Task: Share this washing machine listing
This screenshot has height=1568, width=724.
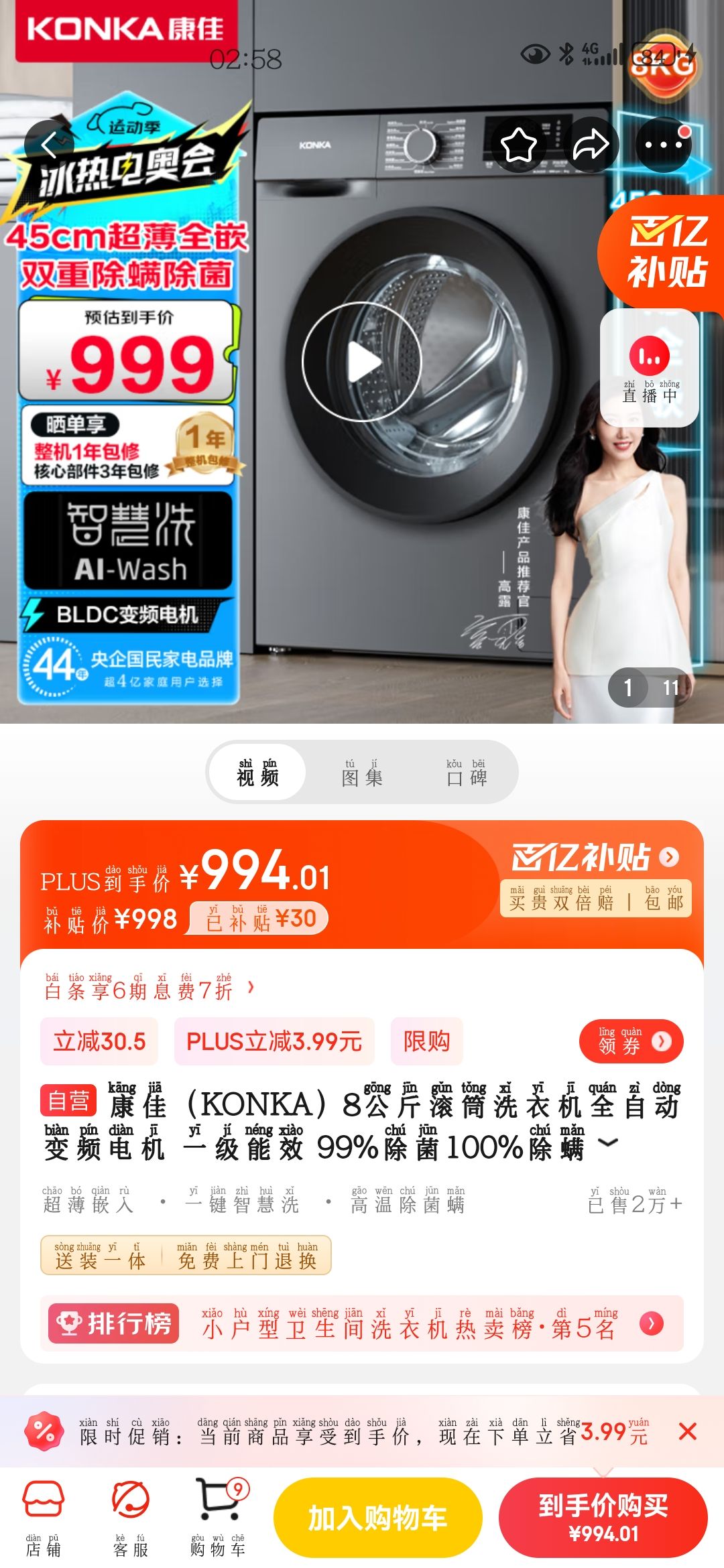Action: [x=591, y=145]
